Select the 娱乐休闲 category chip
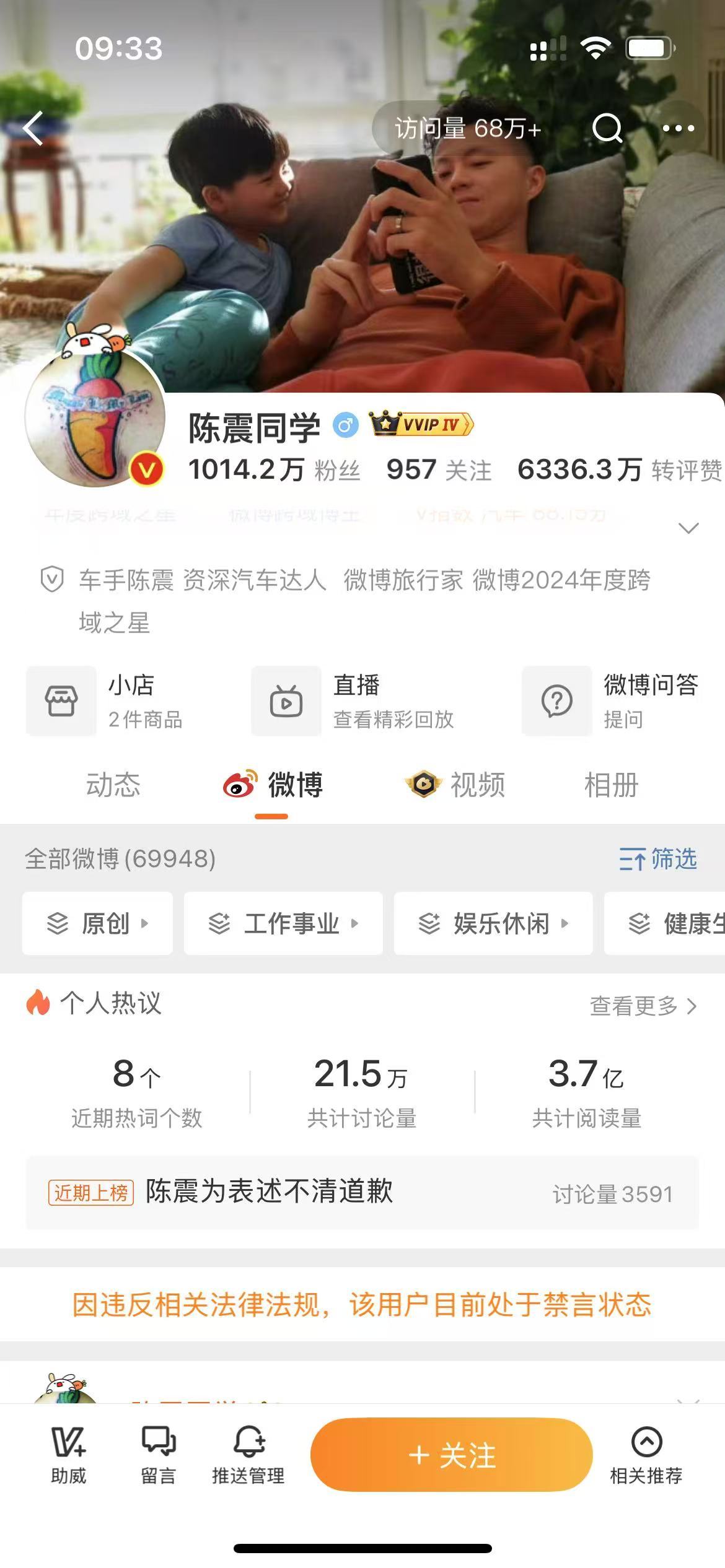This screenshot has width=725, height=1568. [x=493, y=923]
